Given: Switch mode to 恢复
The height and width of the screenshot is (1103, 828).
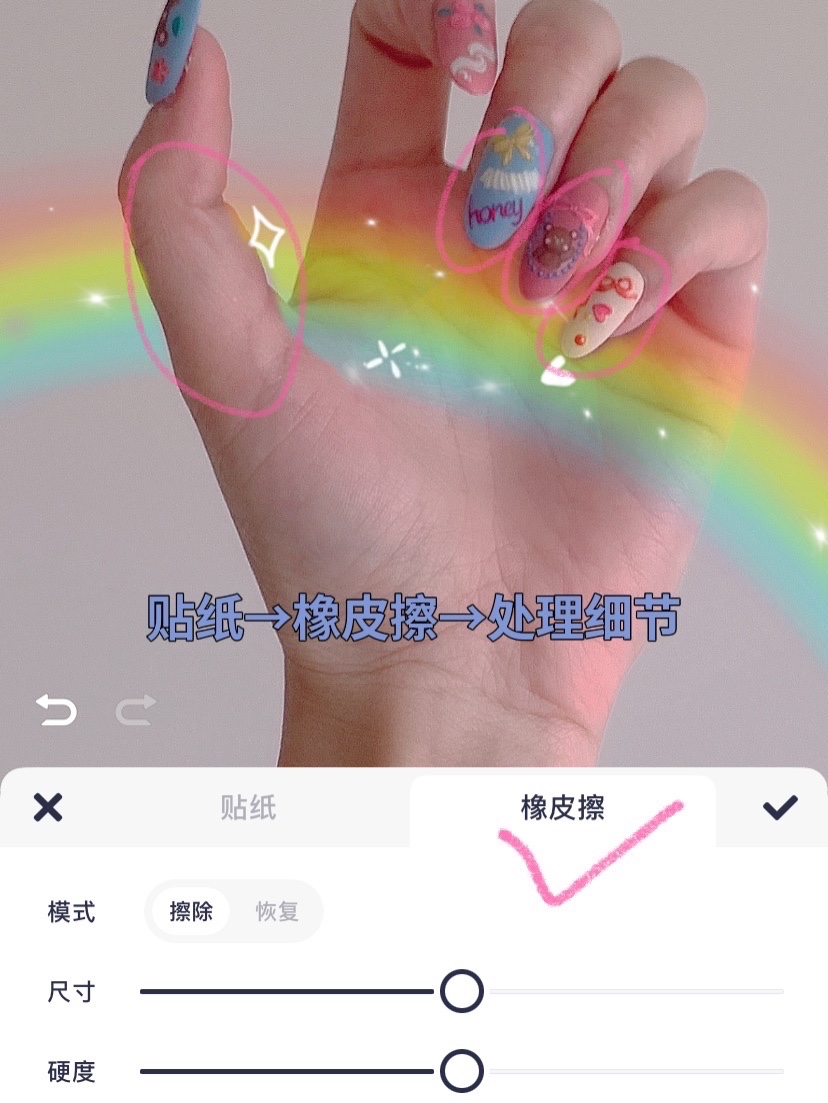Looking at the screenshot, I should [x=277, y=912].
